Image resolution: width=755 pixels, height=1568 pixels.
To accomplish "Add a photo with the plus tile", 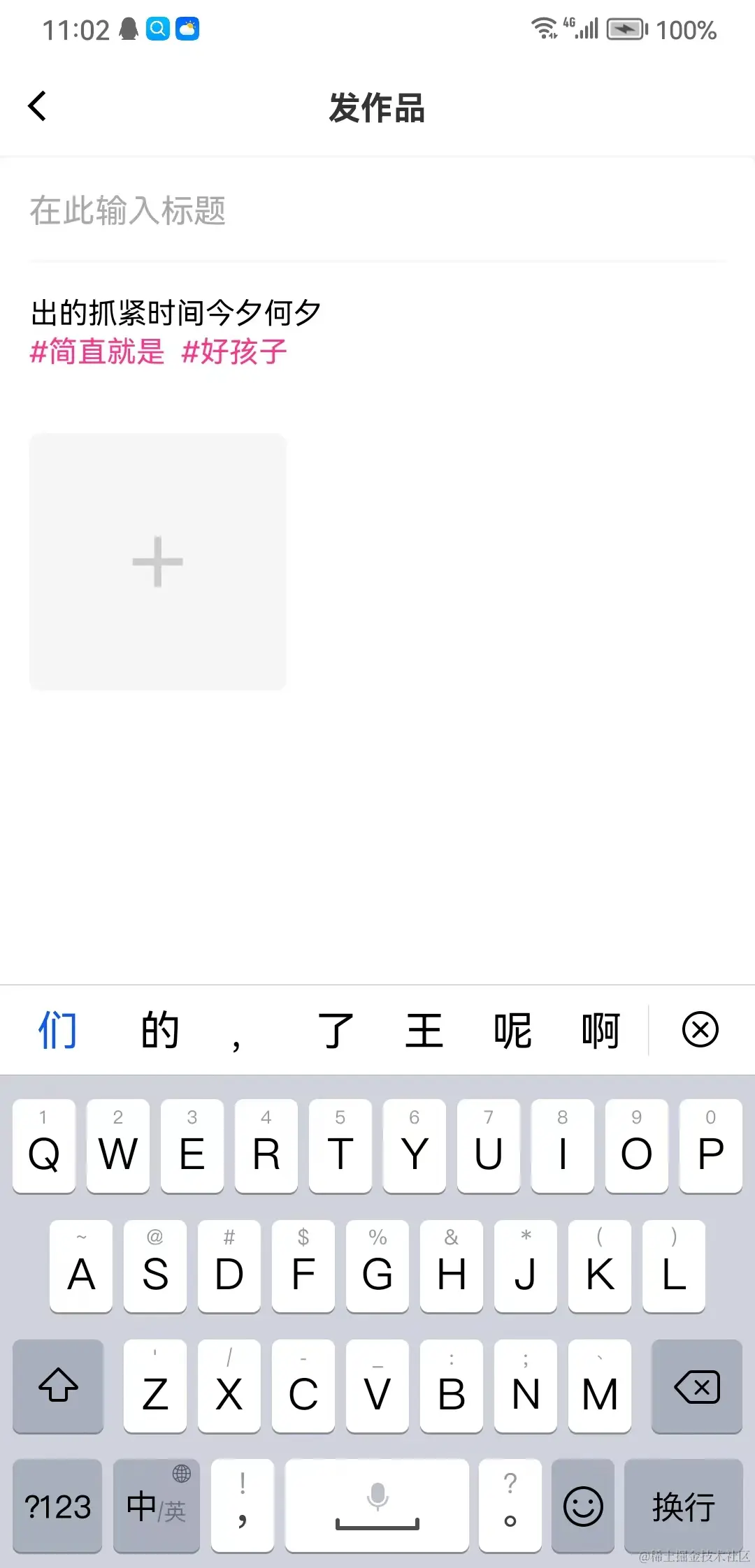I will click(x=158, y=562).
